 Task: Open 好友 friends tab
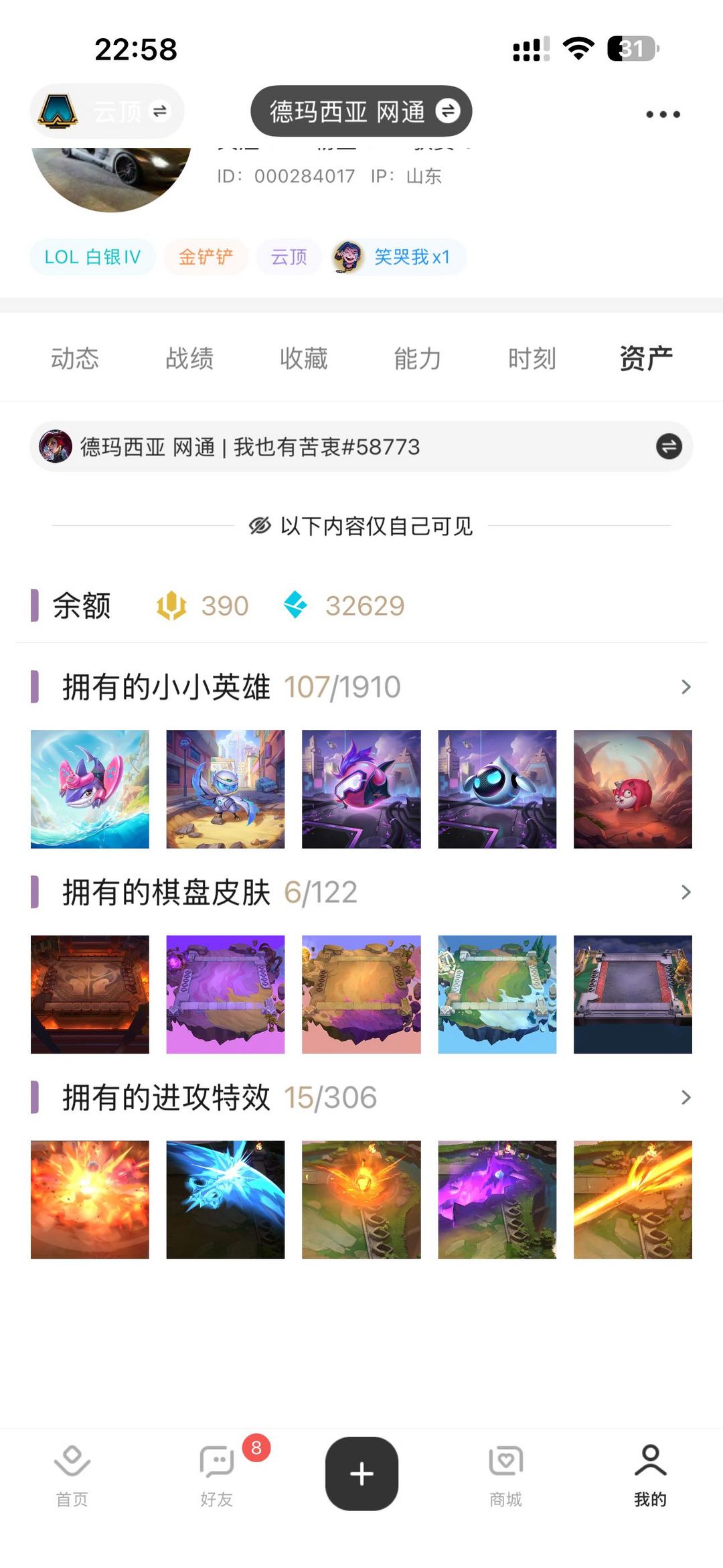point(217,1474)
